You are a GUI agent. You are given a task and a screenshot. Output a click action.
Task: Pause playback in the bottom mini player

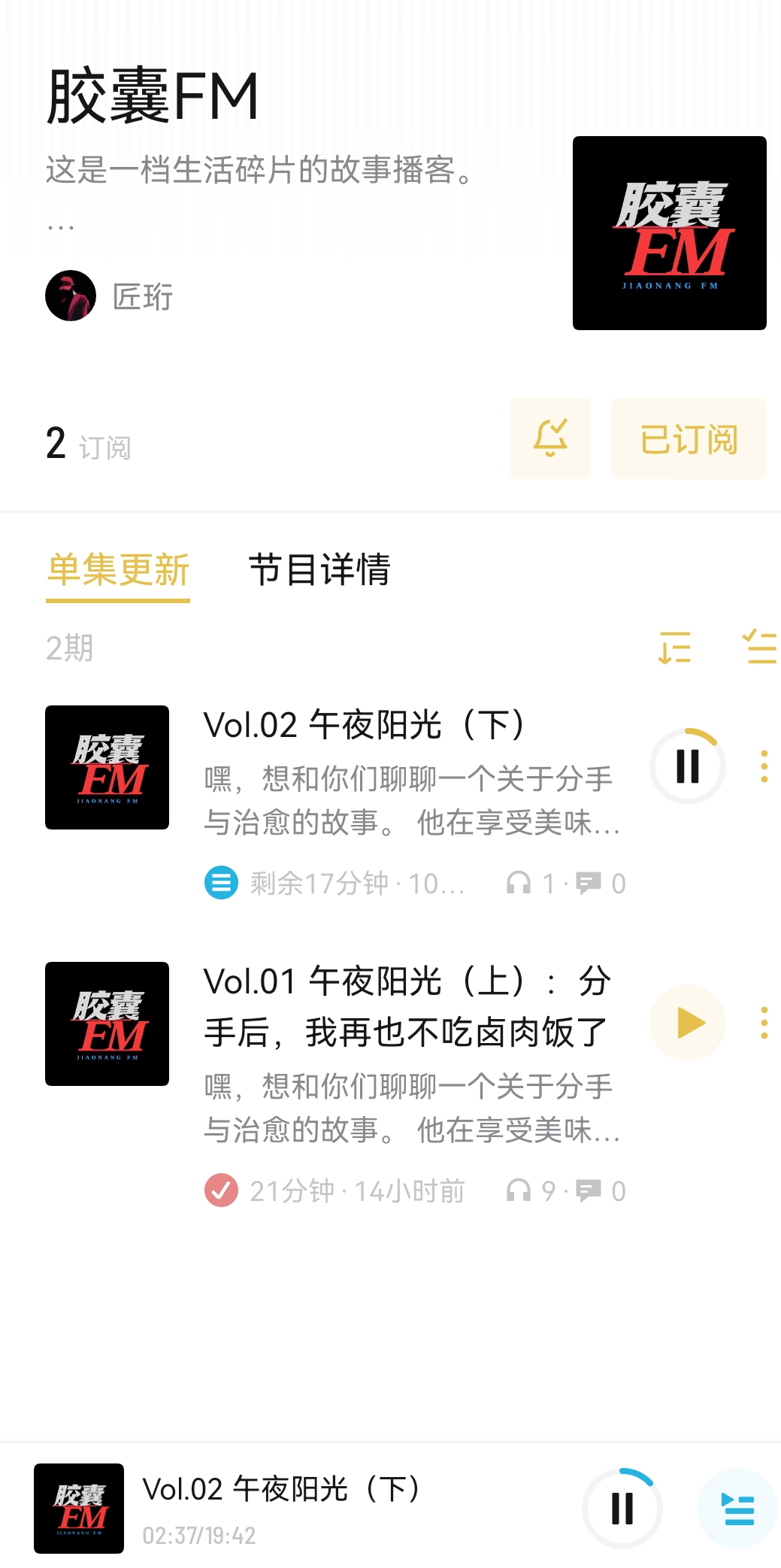click(x=622, y=1508)
